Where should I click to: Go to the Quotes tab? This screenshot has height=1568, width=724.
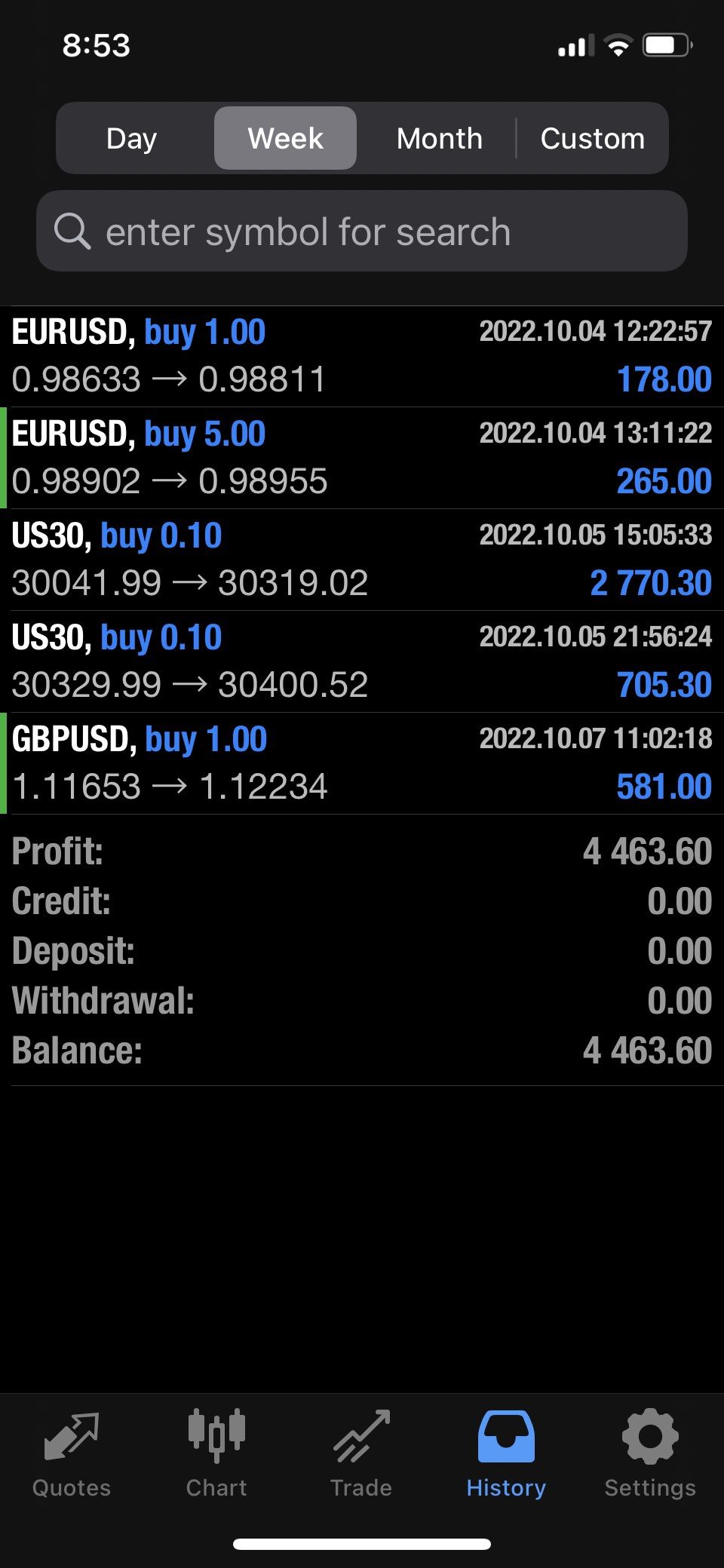click(x=72, y=1454)
